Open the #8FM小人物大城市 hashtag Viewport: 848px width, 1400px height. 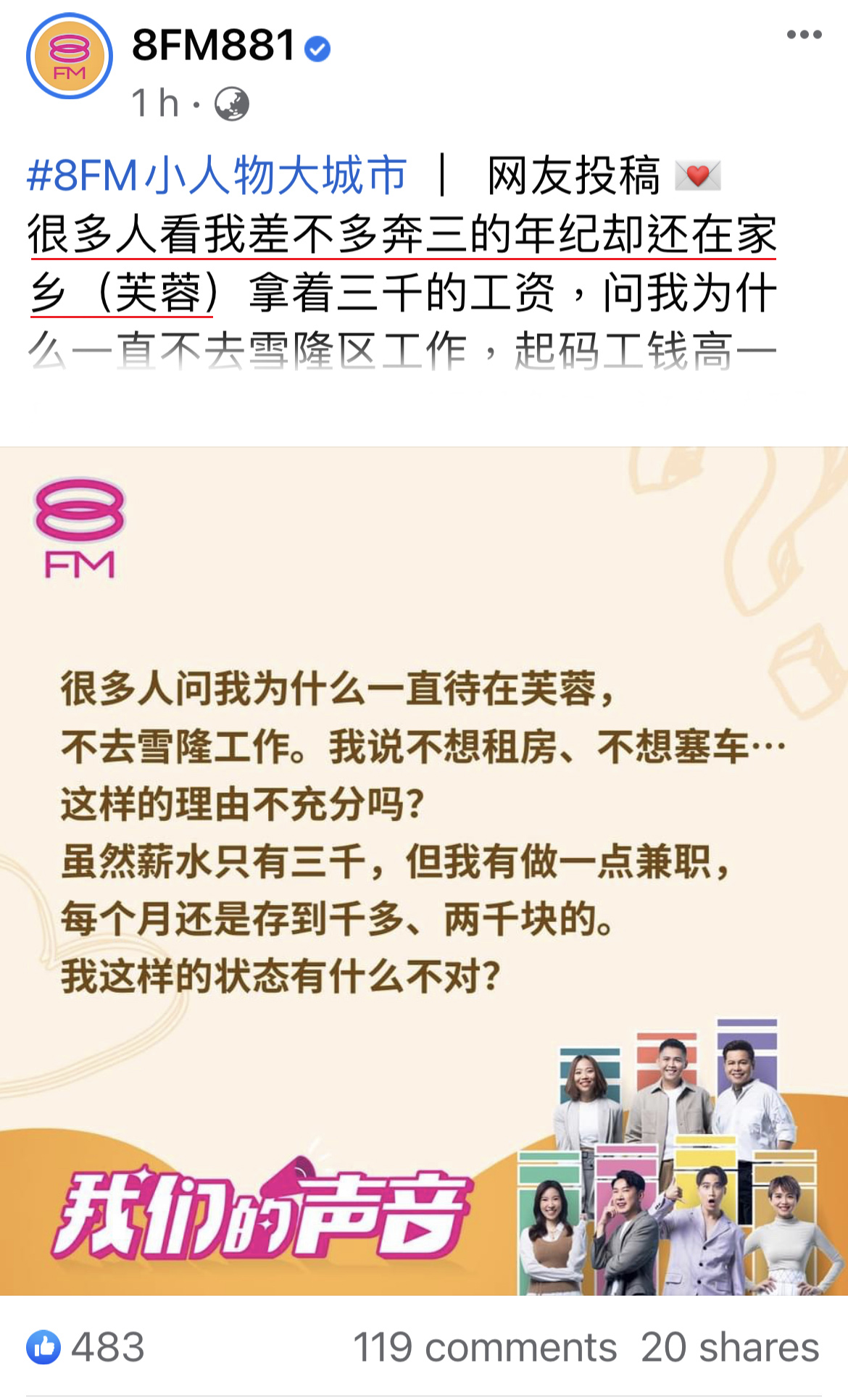217,175
